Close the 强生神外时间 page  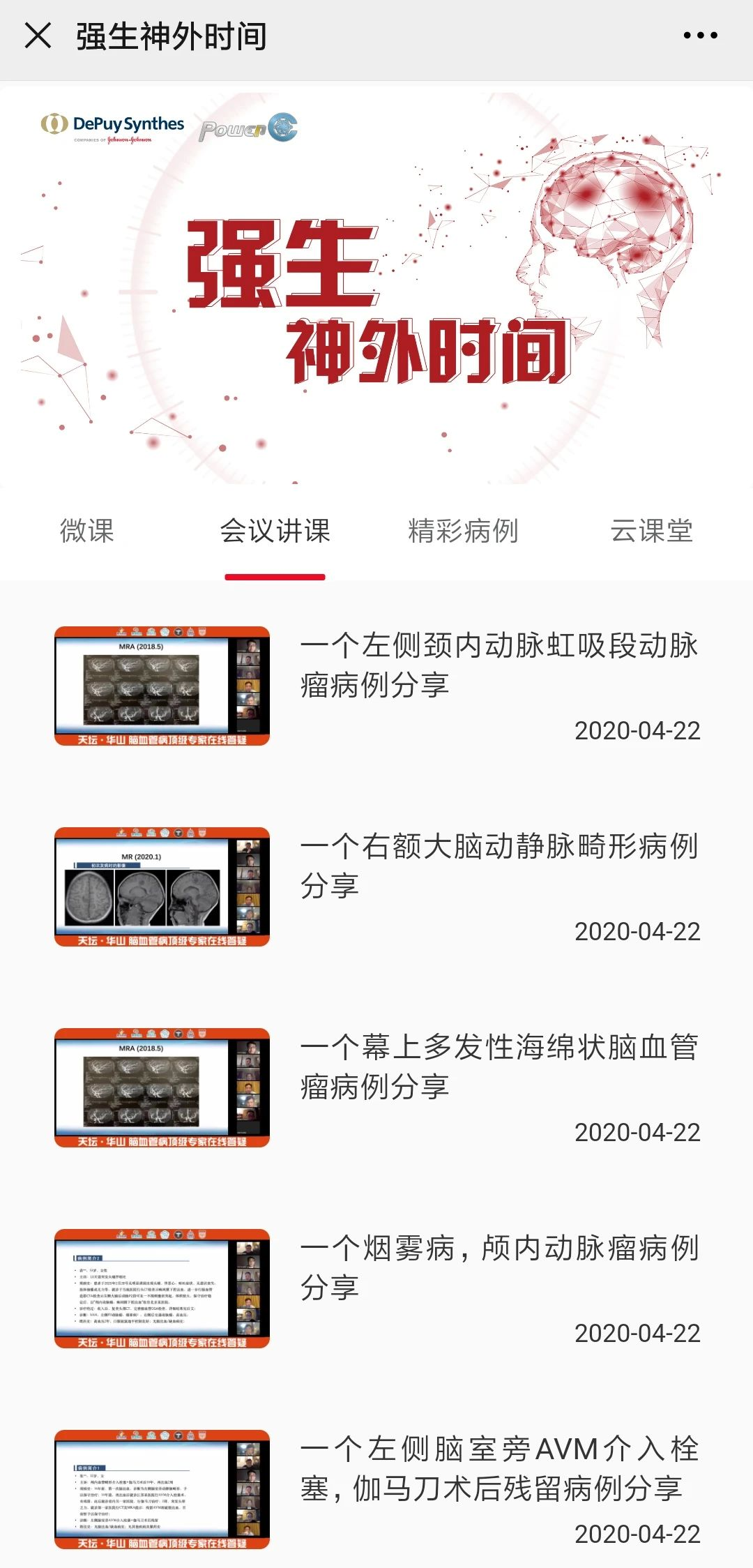click(38, 35)
